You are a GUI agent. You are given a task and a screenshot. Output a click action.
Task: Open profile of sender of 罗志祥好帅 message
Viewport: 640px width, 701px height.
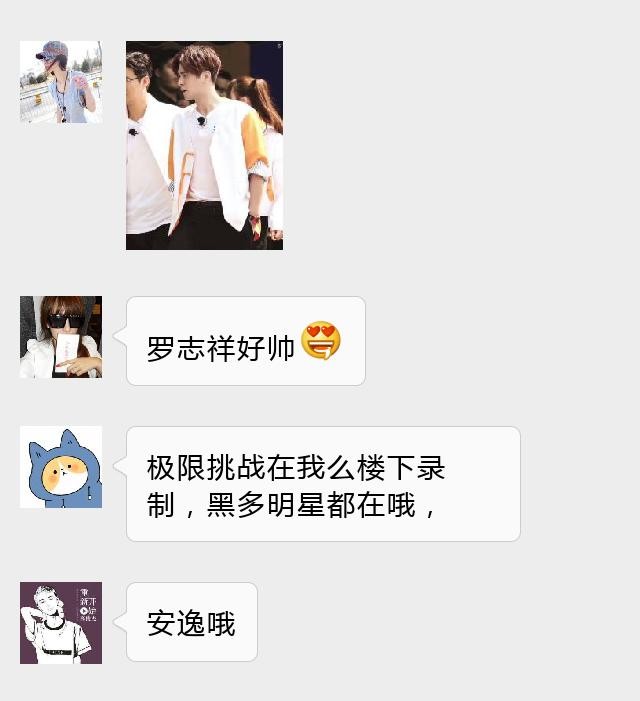(61, 337)
